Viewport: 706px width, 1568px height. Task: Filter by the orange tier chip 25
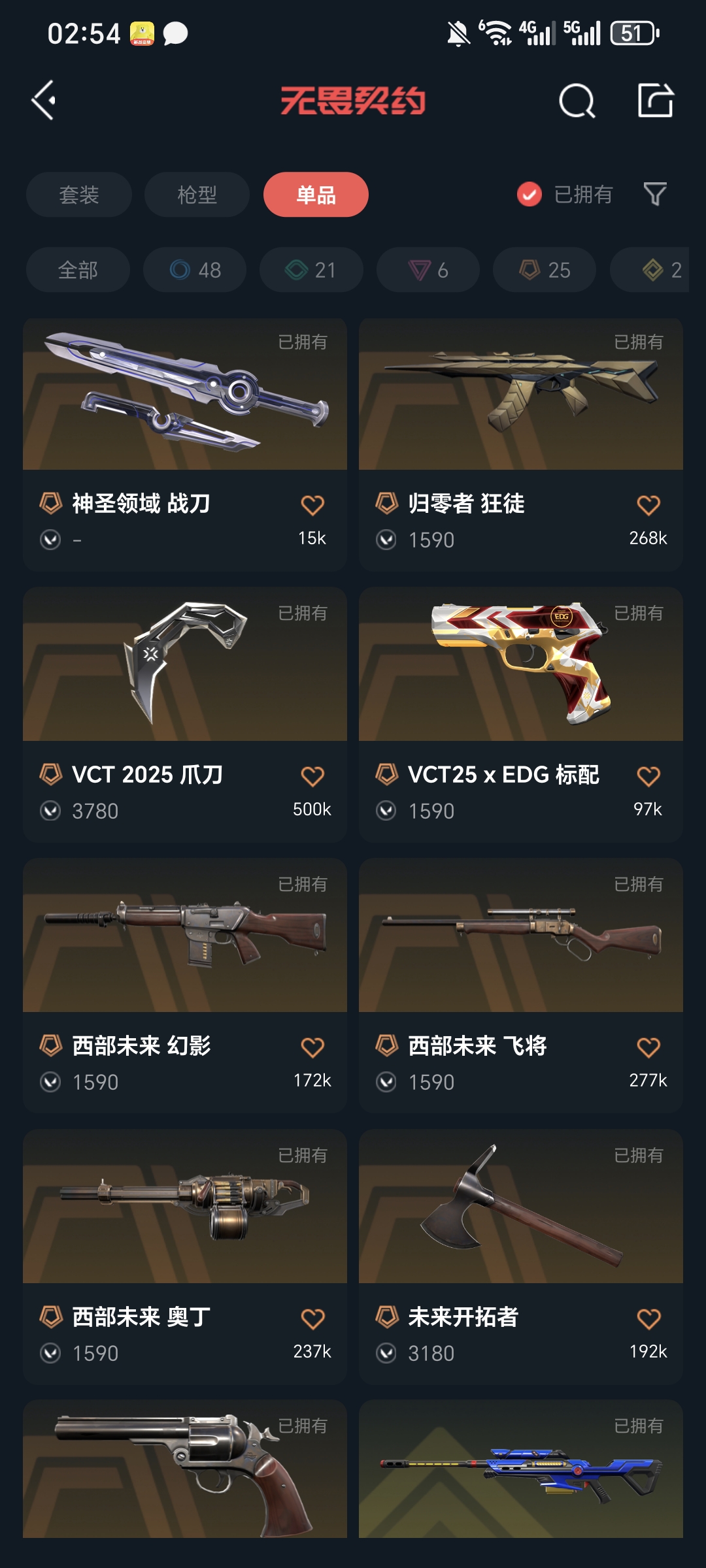(545, 270)
